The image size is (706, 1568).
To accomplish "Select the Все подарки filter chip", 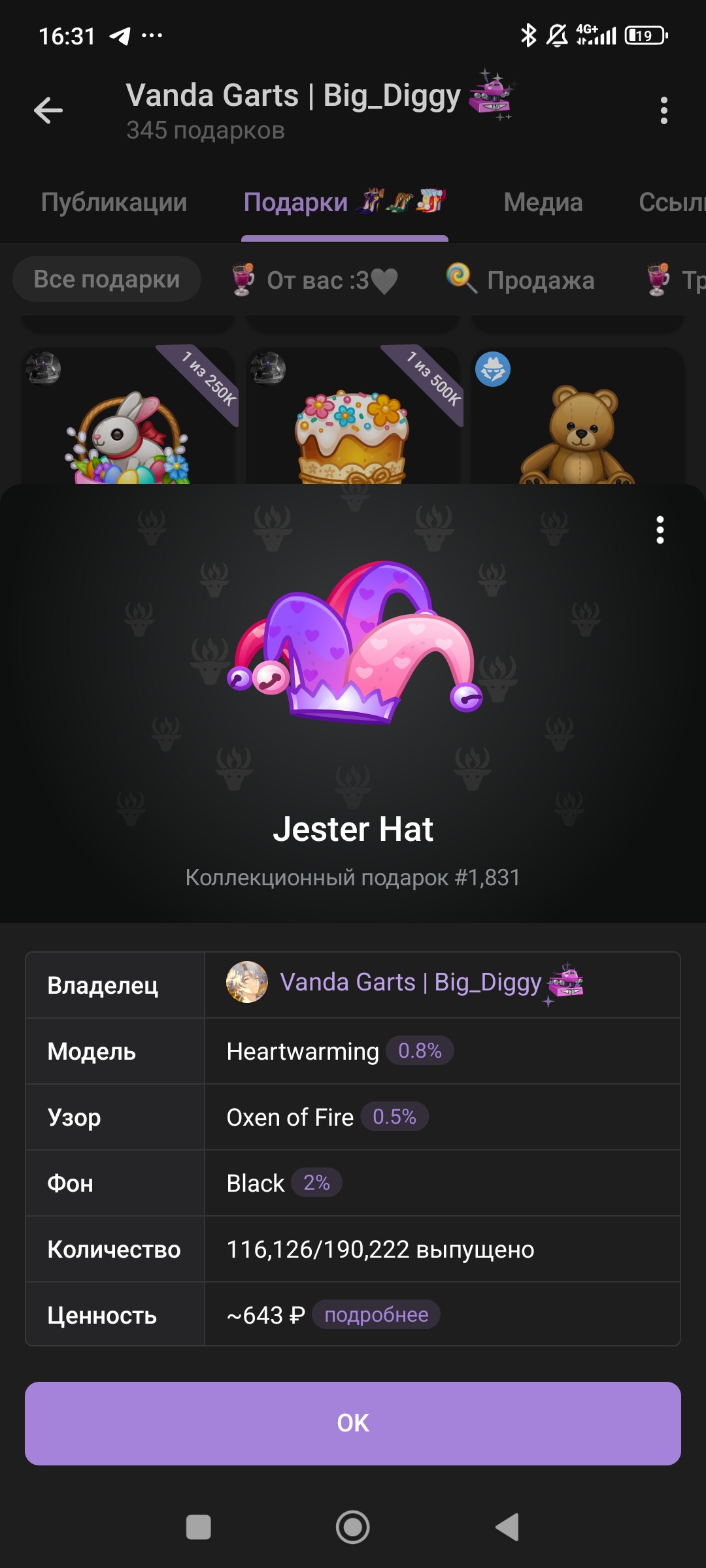I will point(107,280).
